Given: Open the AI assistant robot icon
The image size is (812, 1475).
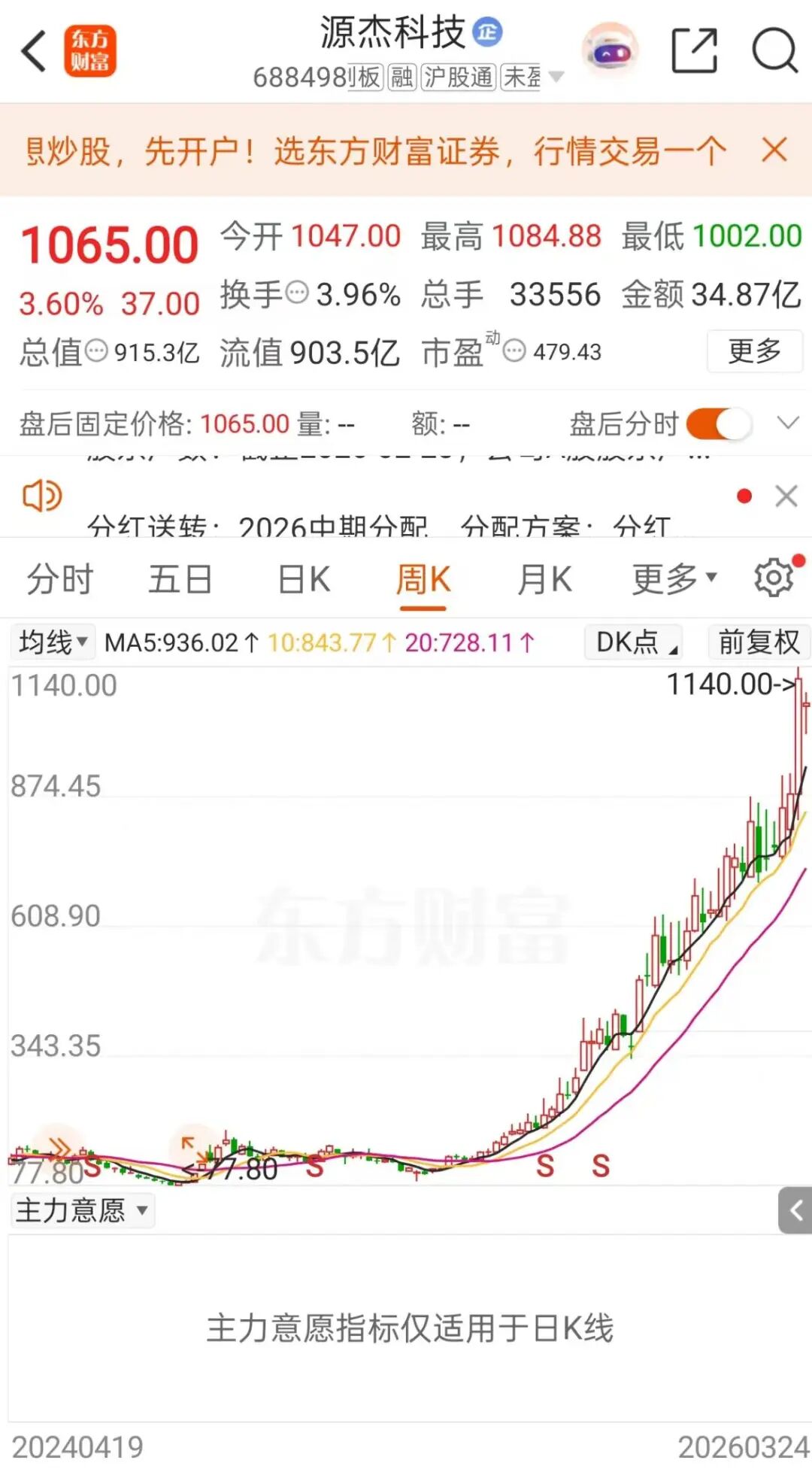Looking at the screenshot, I should (610, 51).
